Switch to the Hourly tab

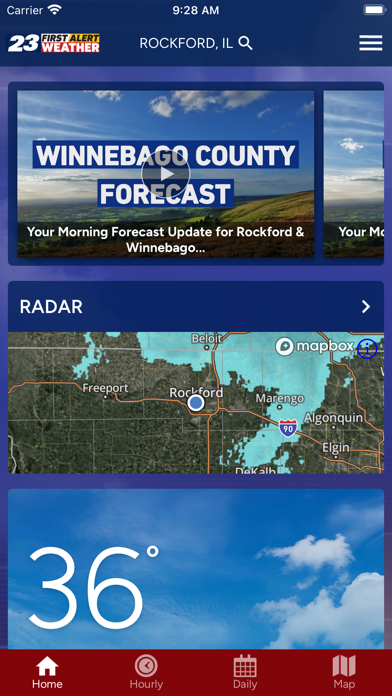pos(146,673)
